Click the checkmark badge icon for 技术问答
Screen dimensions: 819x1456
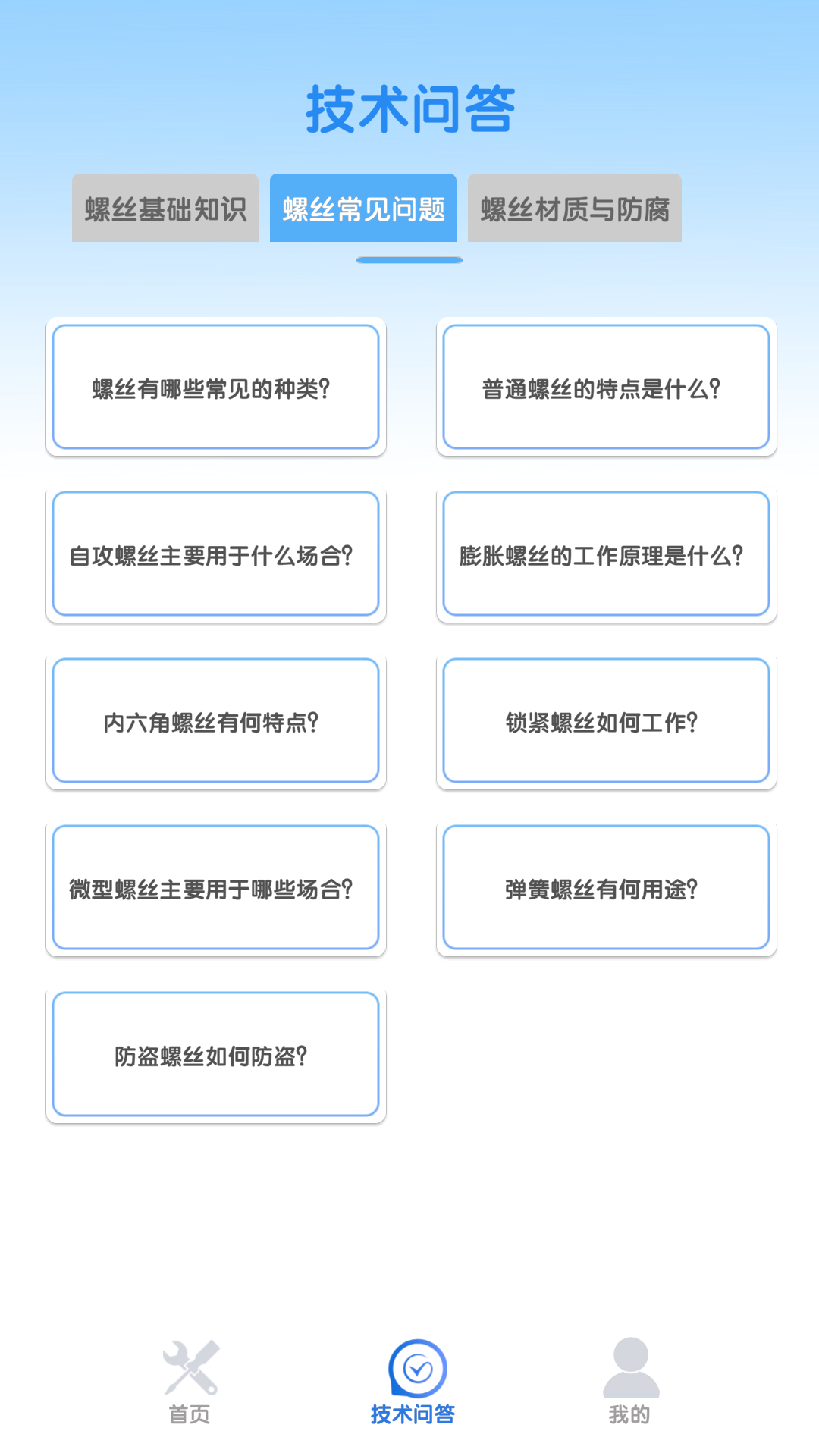pos(413,1365)
